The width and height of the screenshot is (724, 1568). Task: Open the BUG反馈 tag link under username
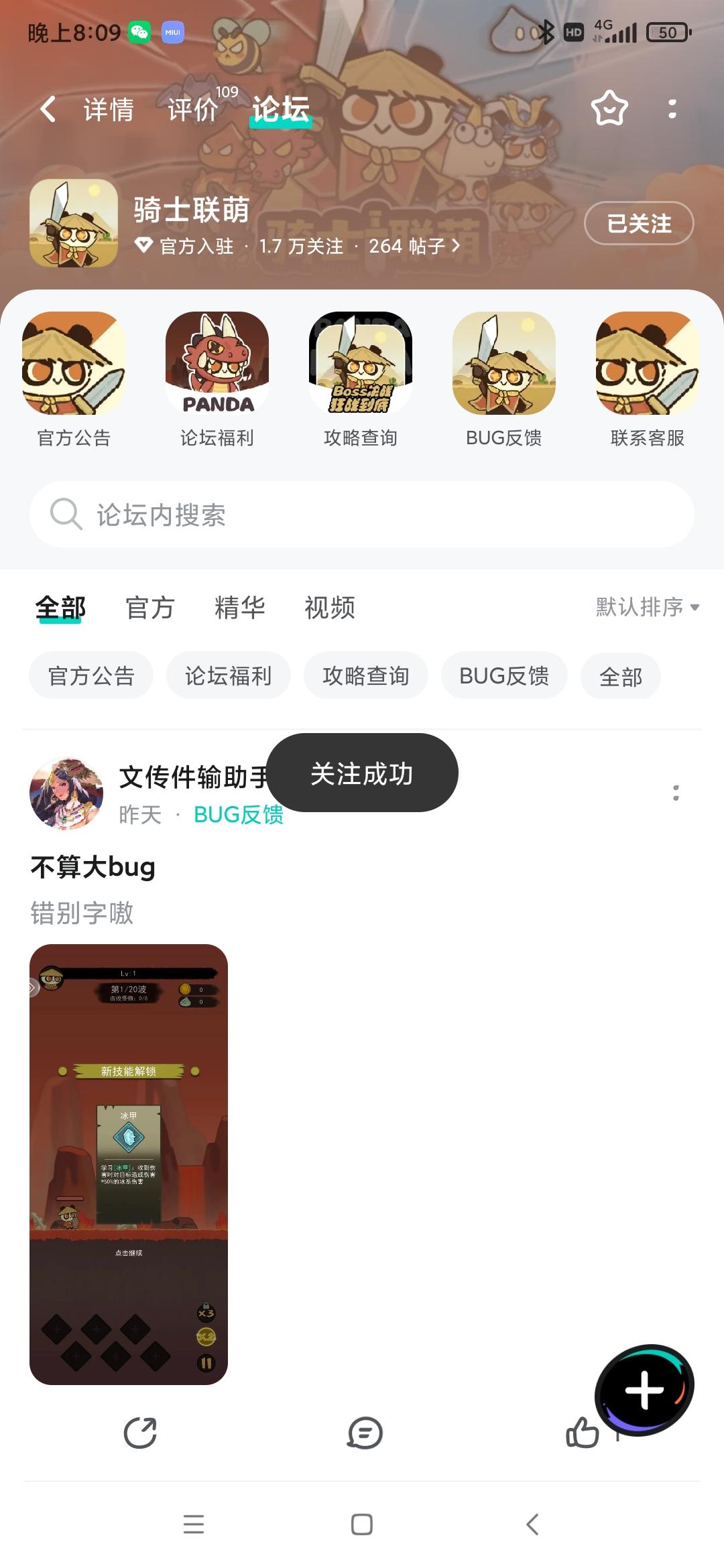point(237,816)
